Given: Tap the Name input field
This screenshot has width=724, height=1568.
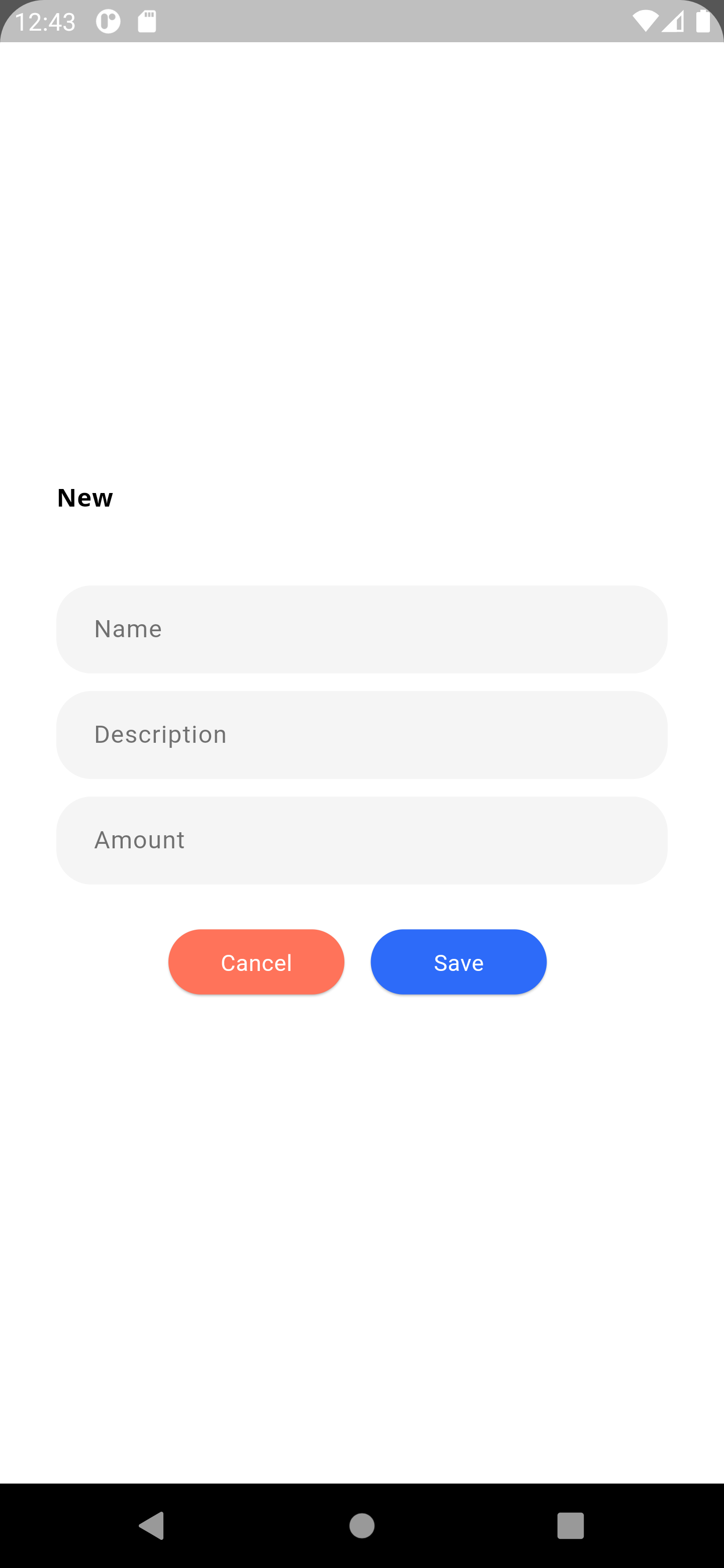Looking at the screenshot, I should point(361,629).
